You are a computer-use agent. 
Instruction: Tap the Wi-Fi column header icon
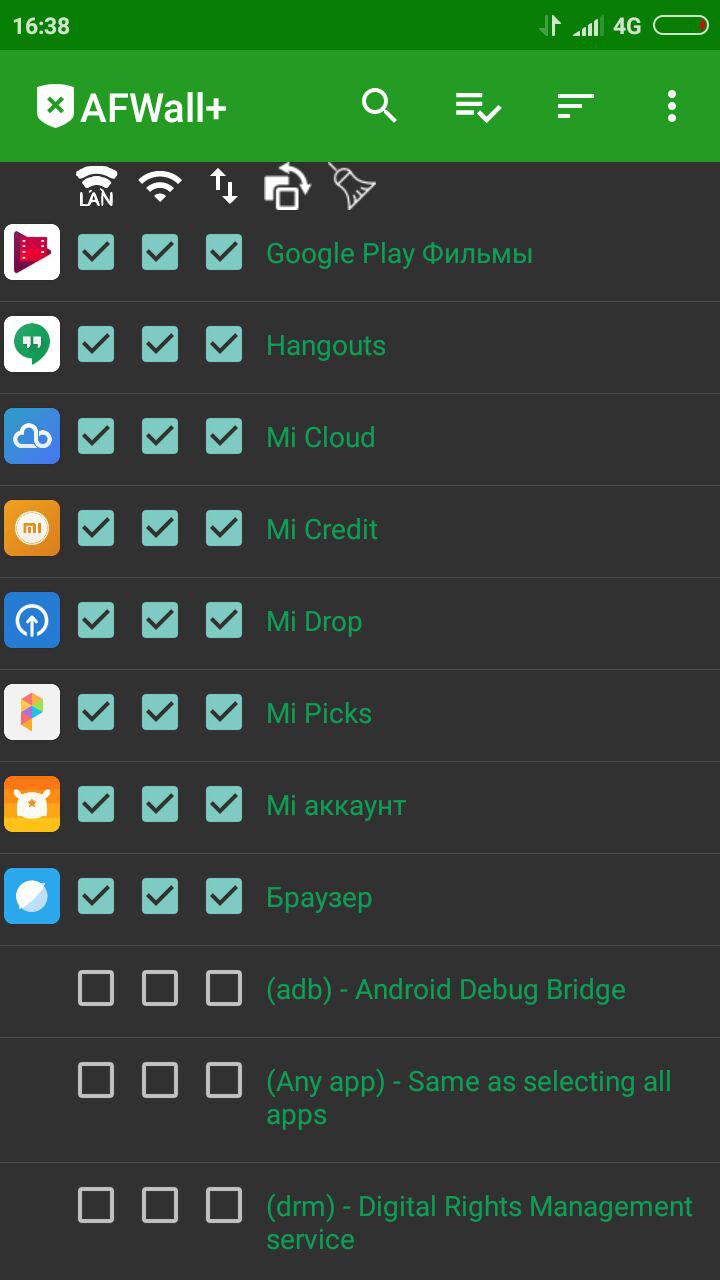(x=160, y=186)
